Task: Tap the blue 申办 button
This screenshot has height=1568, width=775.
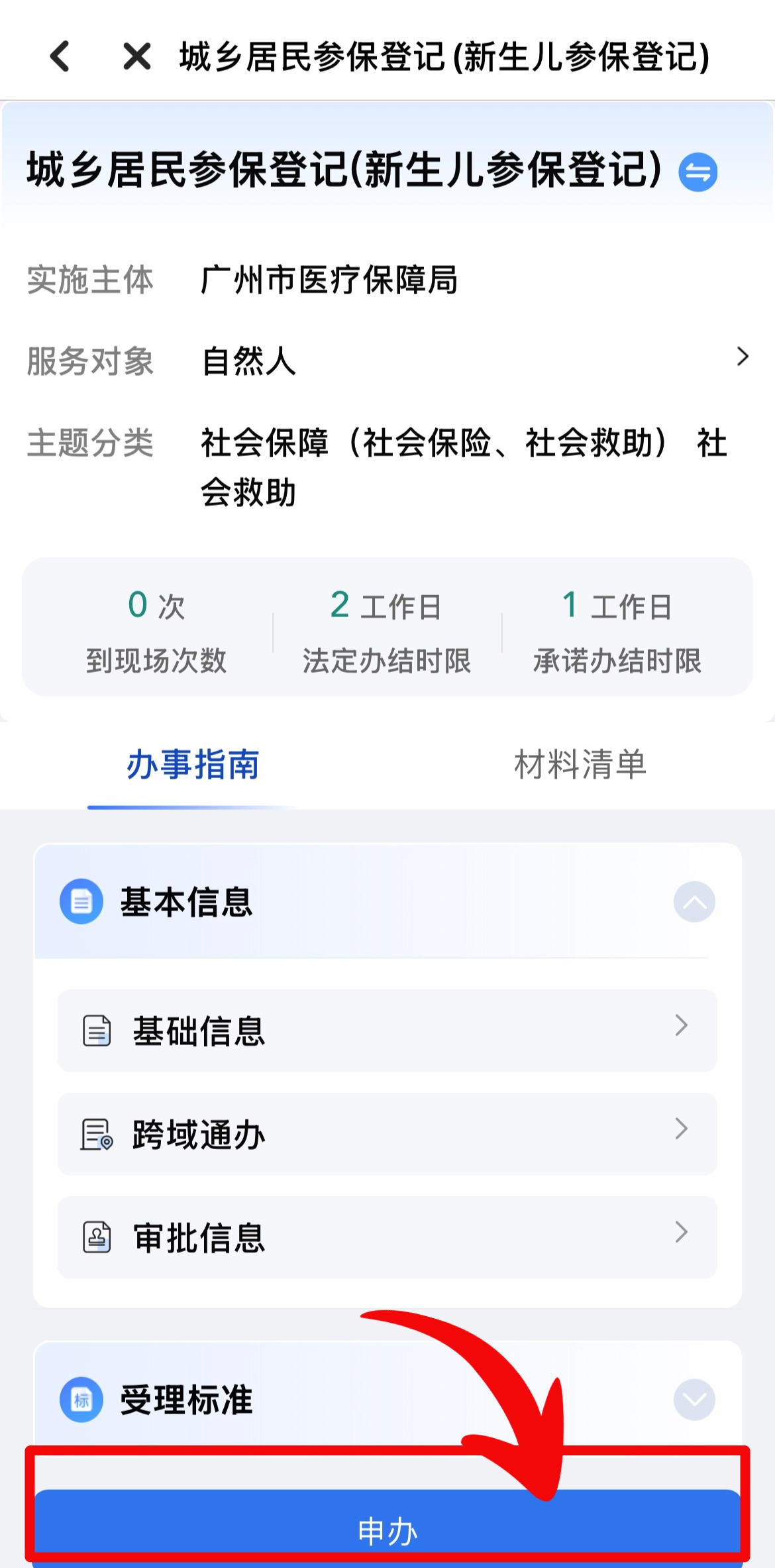Action: [x=387, y=1530]
